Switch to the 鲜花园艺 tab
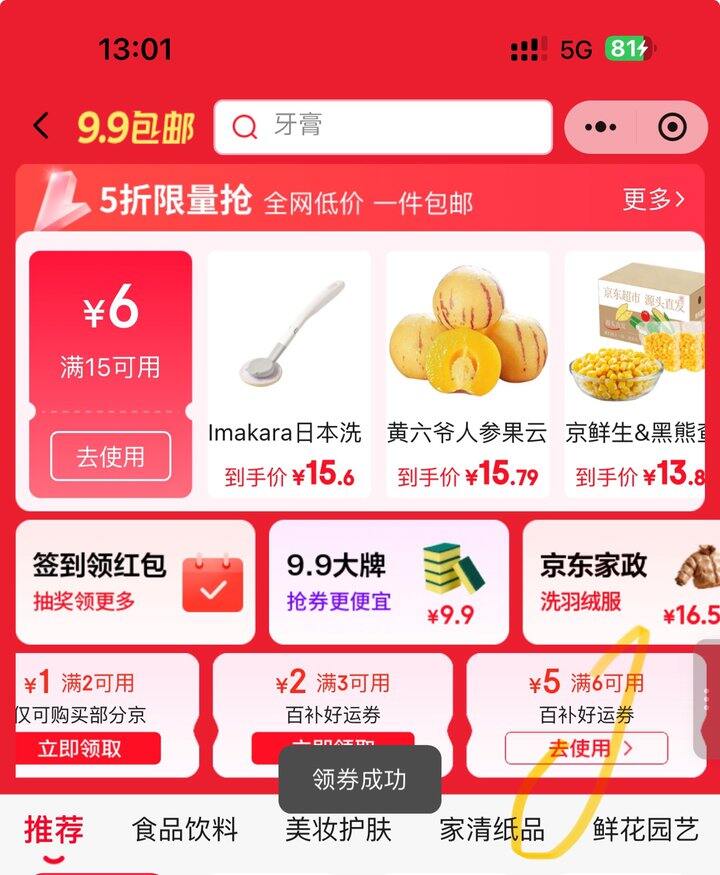720x875 pixels. [645, 830]
